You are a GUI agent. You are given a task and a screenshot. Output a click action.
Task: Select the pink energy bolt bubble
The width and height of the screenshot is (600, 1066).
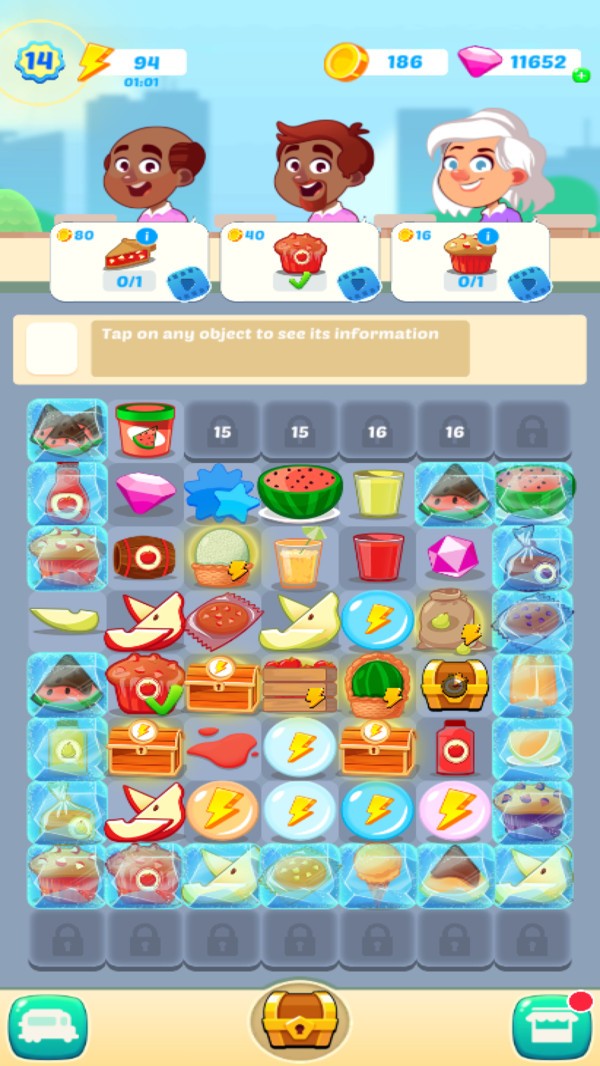455,811
